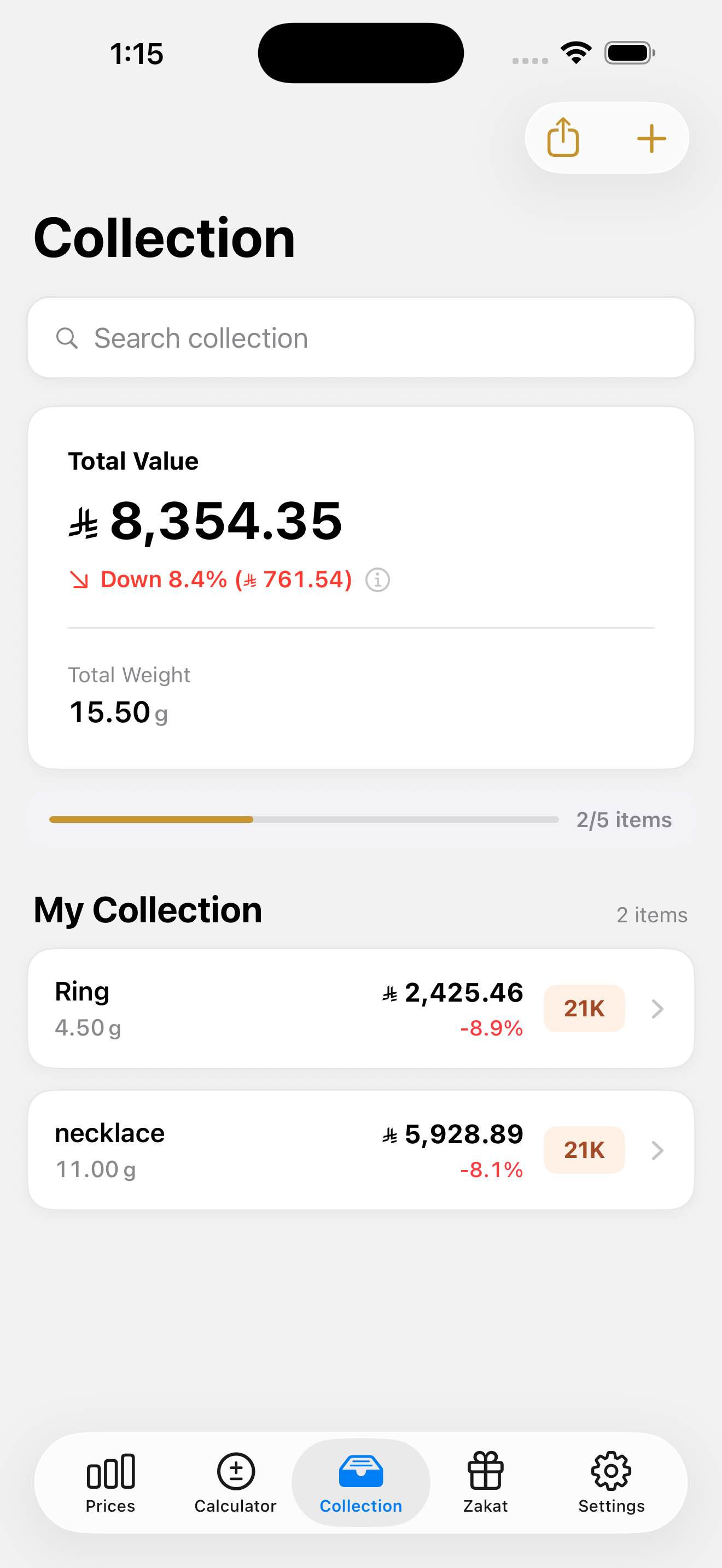Viewport: 722px width, 1568px height.
Task: Tap the plus icon to add item
Action: coord(651,138)
